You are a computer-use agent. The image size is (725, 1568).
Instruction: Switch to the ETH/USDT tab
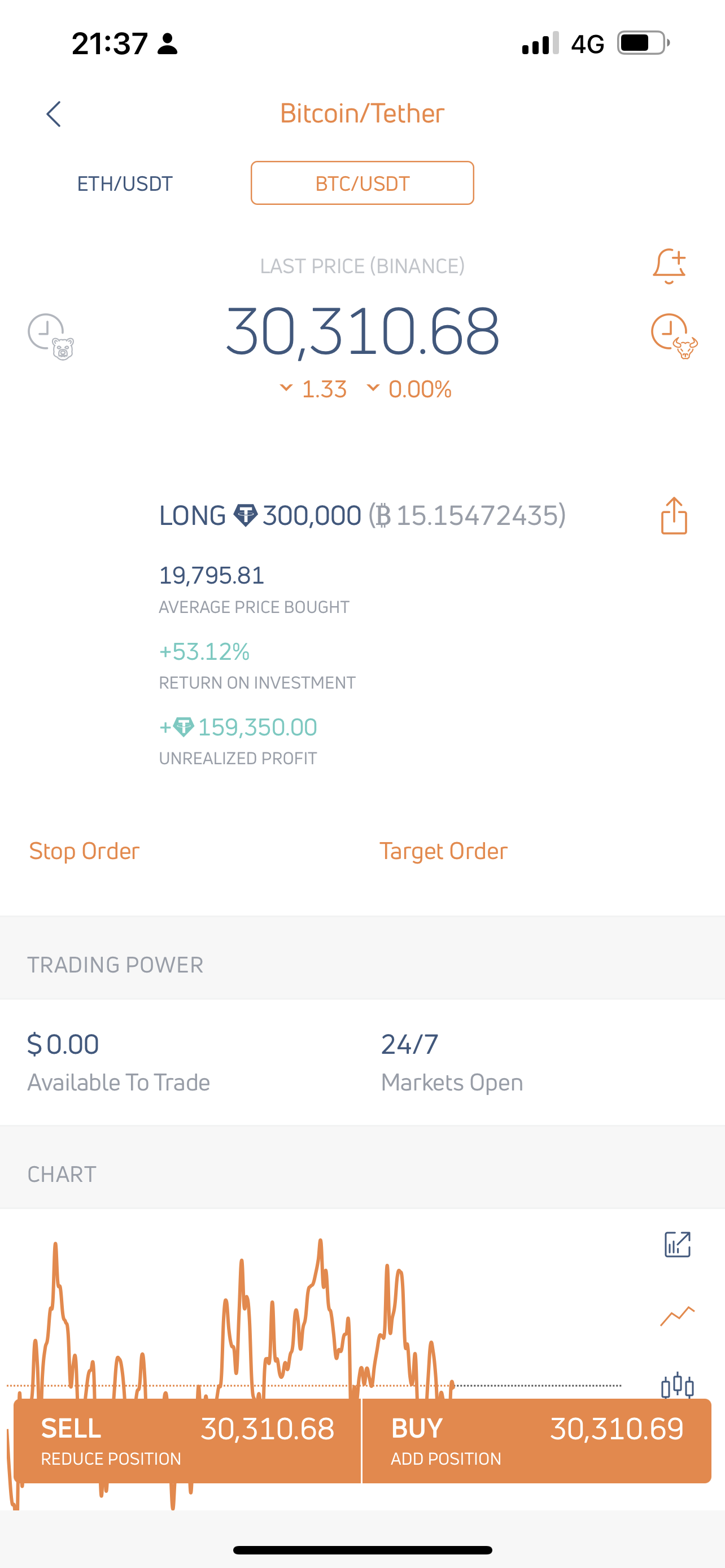[x=125, y=183]
